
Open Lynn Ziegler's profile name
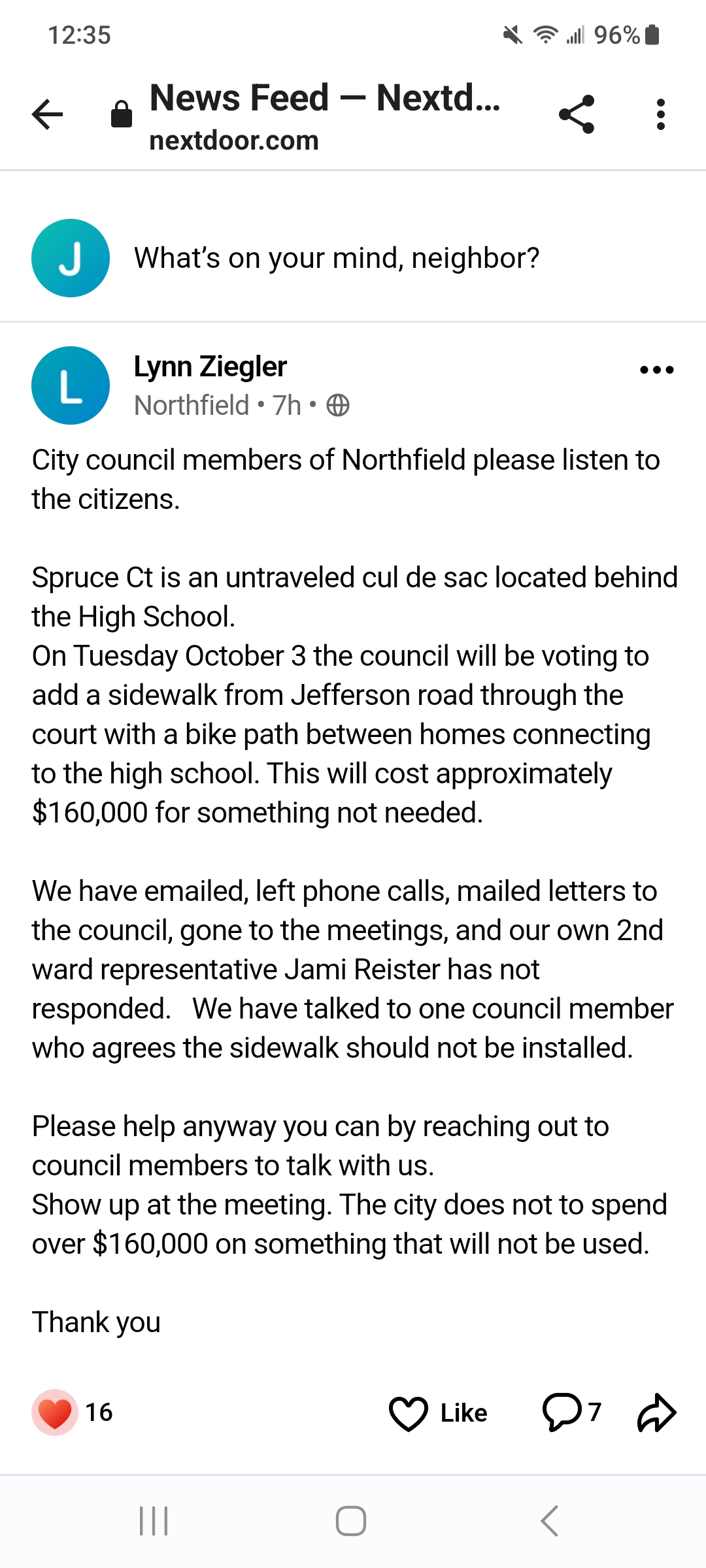[210, 367]
